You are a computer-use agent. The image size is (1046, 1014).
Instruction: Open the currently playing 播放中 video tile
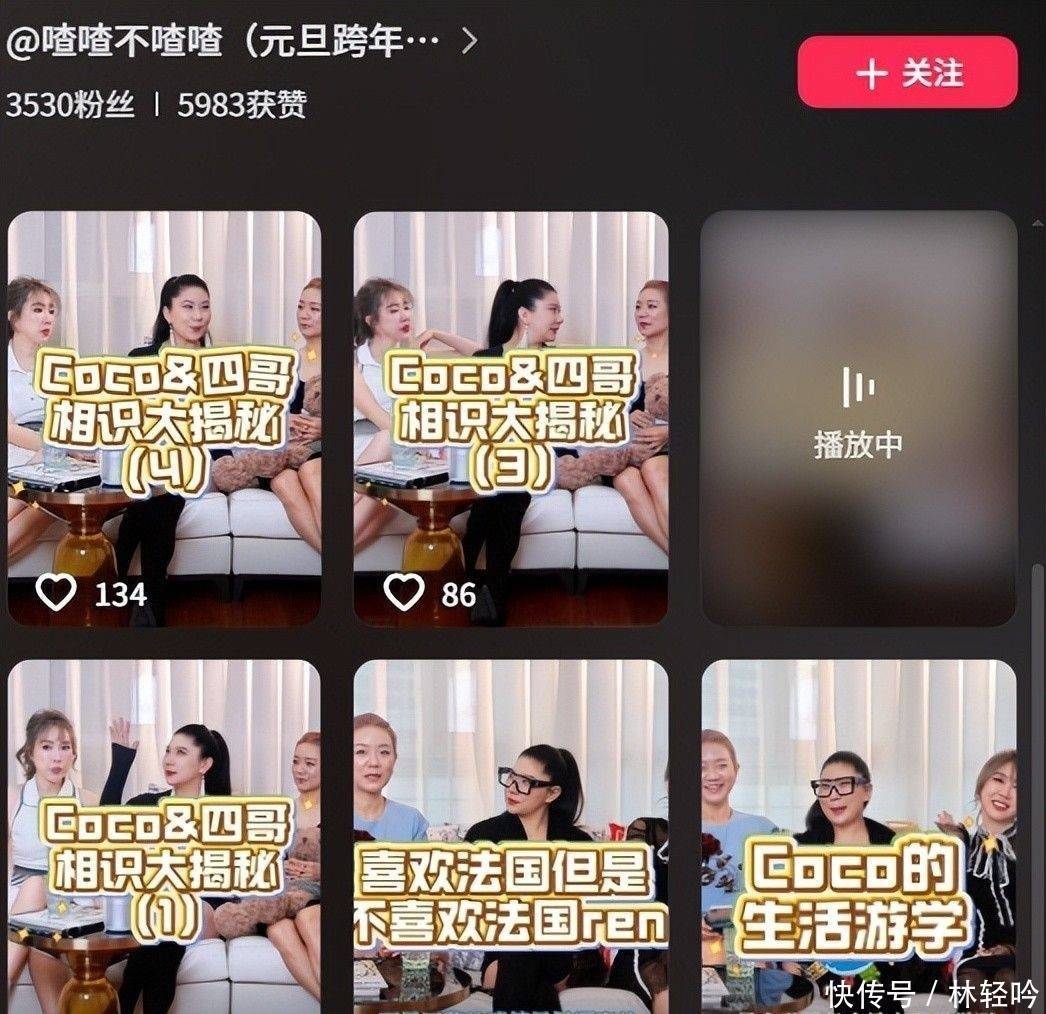(858, 418)
